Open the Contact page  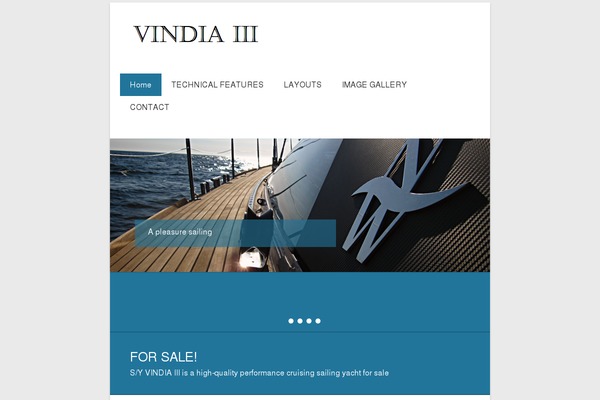[149, 107]
